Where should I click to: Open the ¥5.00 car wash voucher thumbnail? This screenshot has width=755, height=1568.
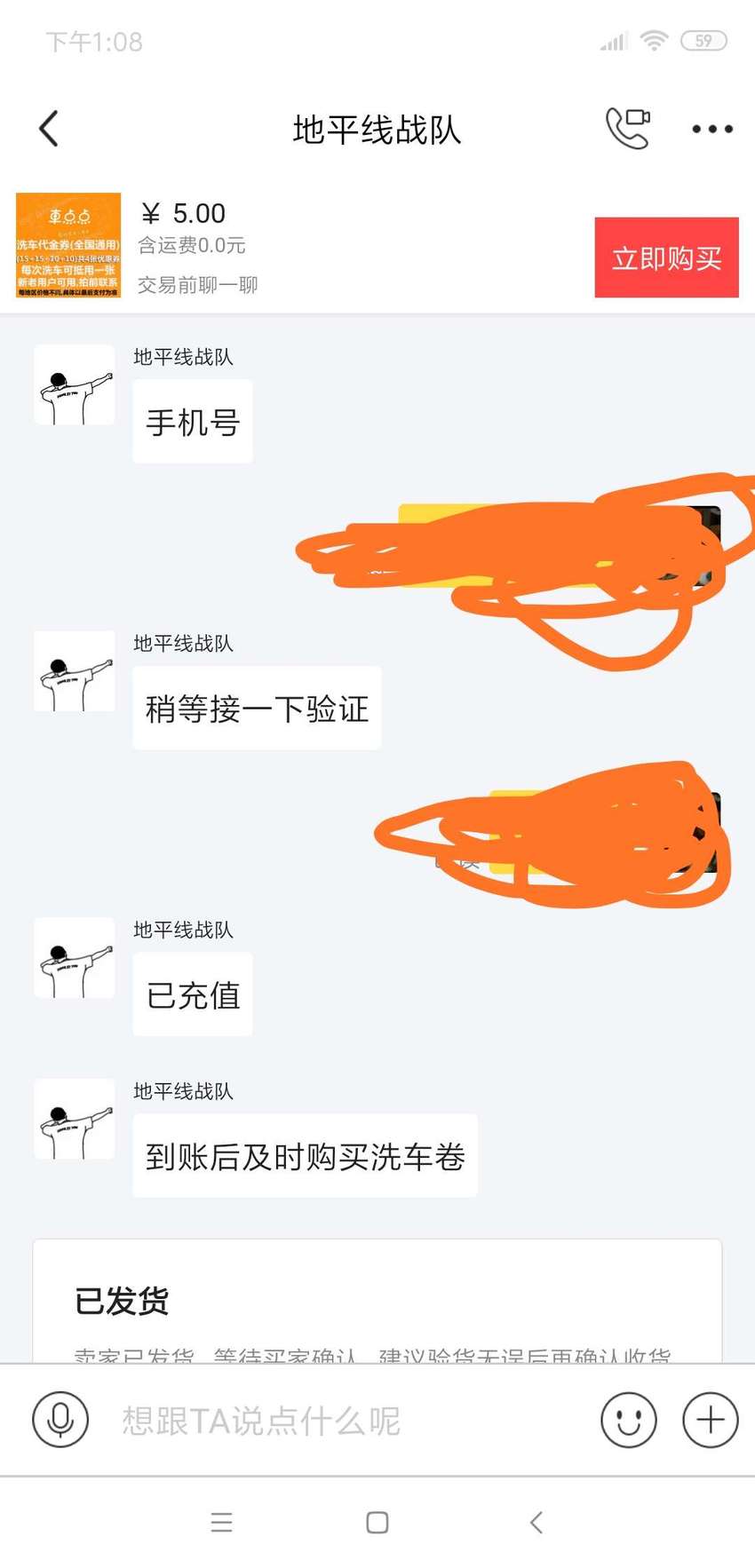(x=68, y=245)
